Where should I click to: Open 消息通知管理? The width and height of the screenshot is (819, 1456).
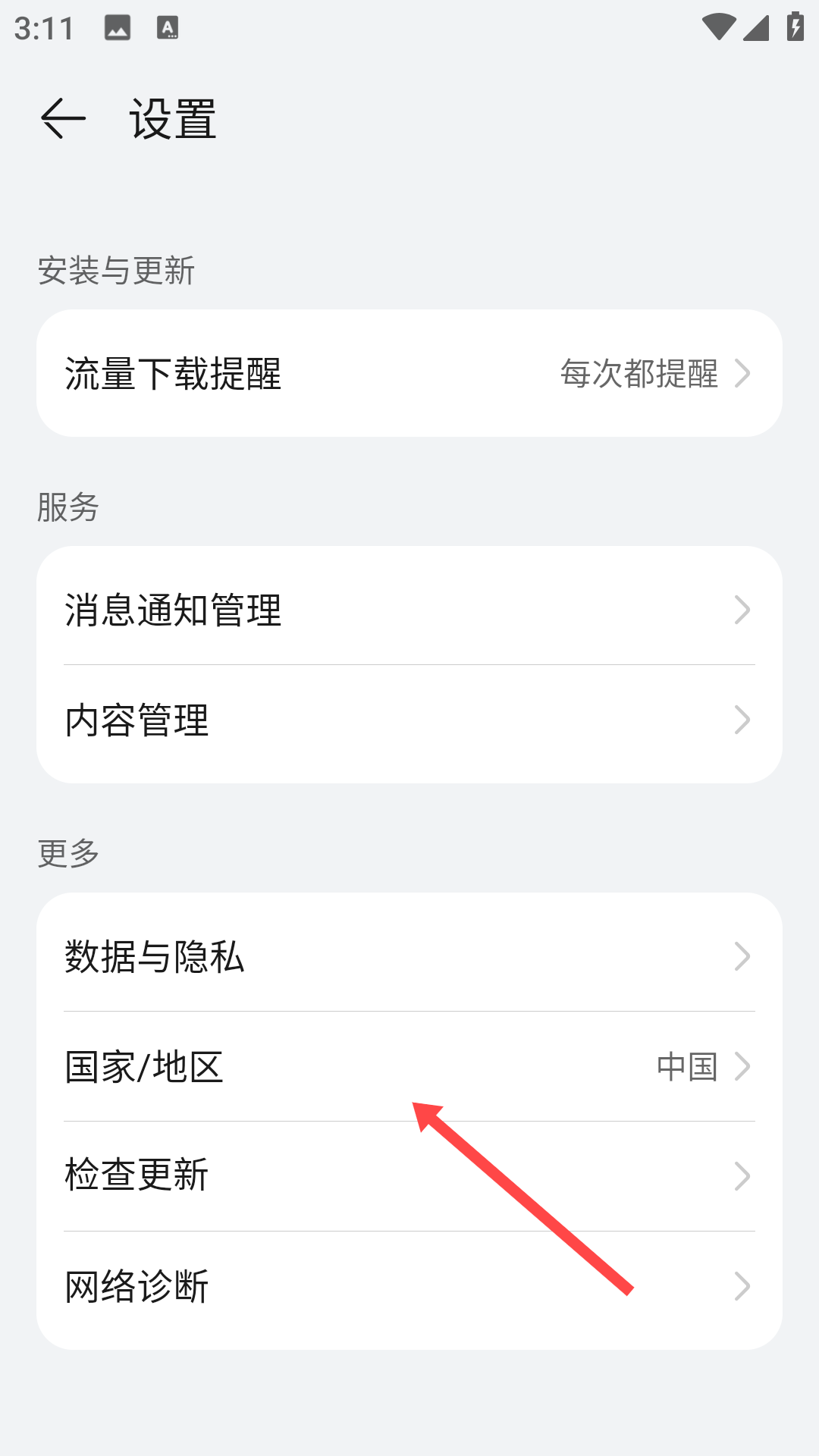click(409, 609)
